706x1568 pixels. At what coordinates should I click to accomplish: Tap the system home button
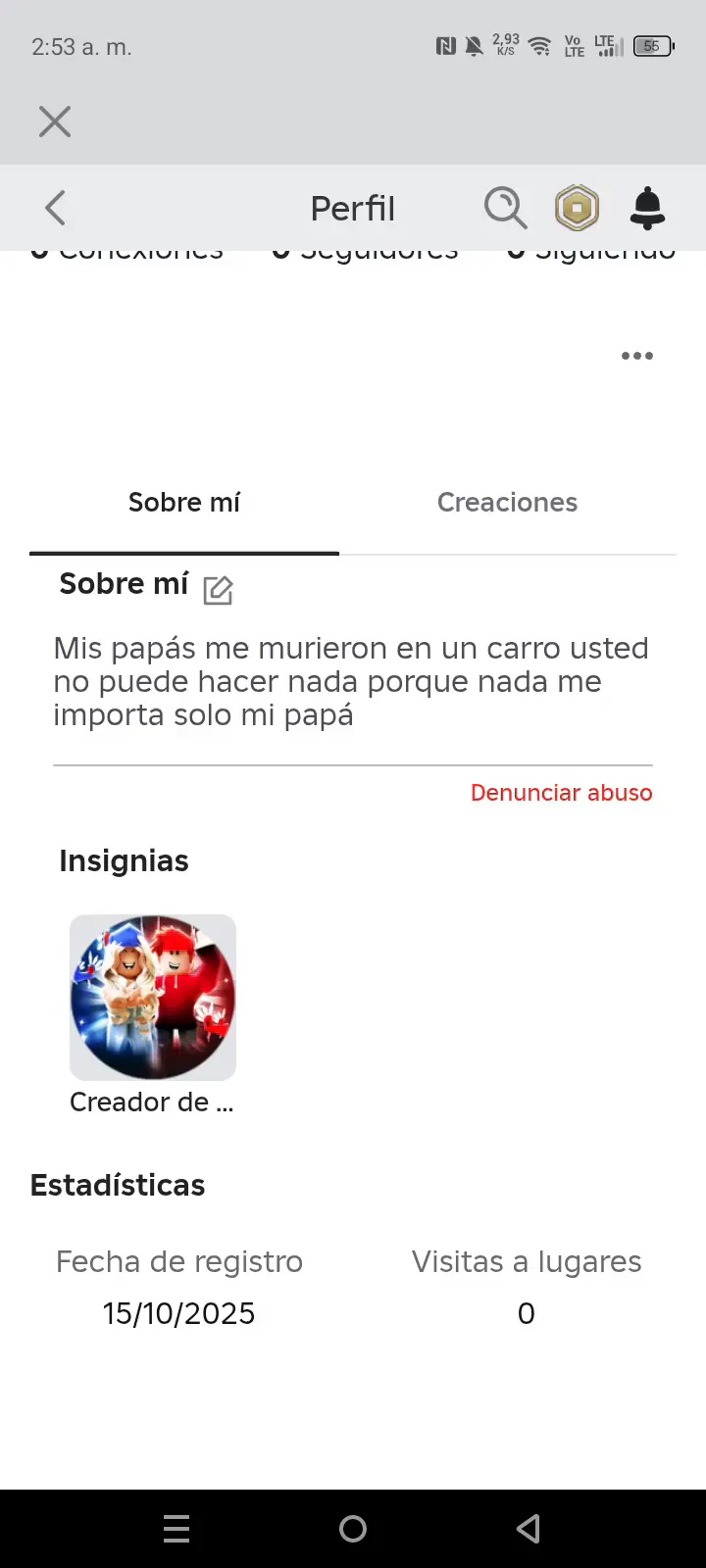(353, 1529)
